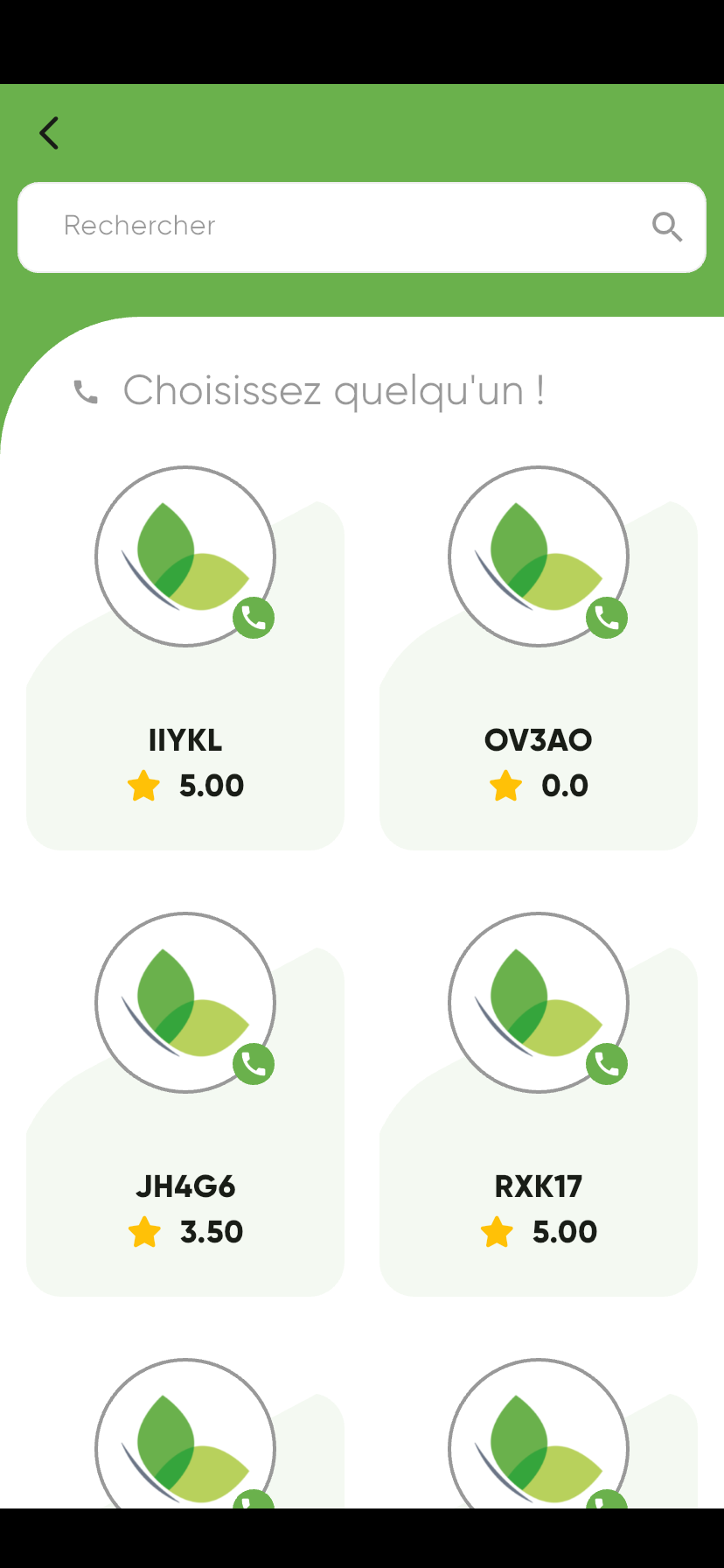This screenshot has height=1568, width=724.
Task: Open IIYKL's profile card
Action: pos(185,740)
